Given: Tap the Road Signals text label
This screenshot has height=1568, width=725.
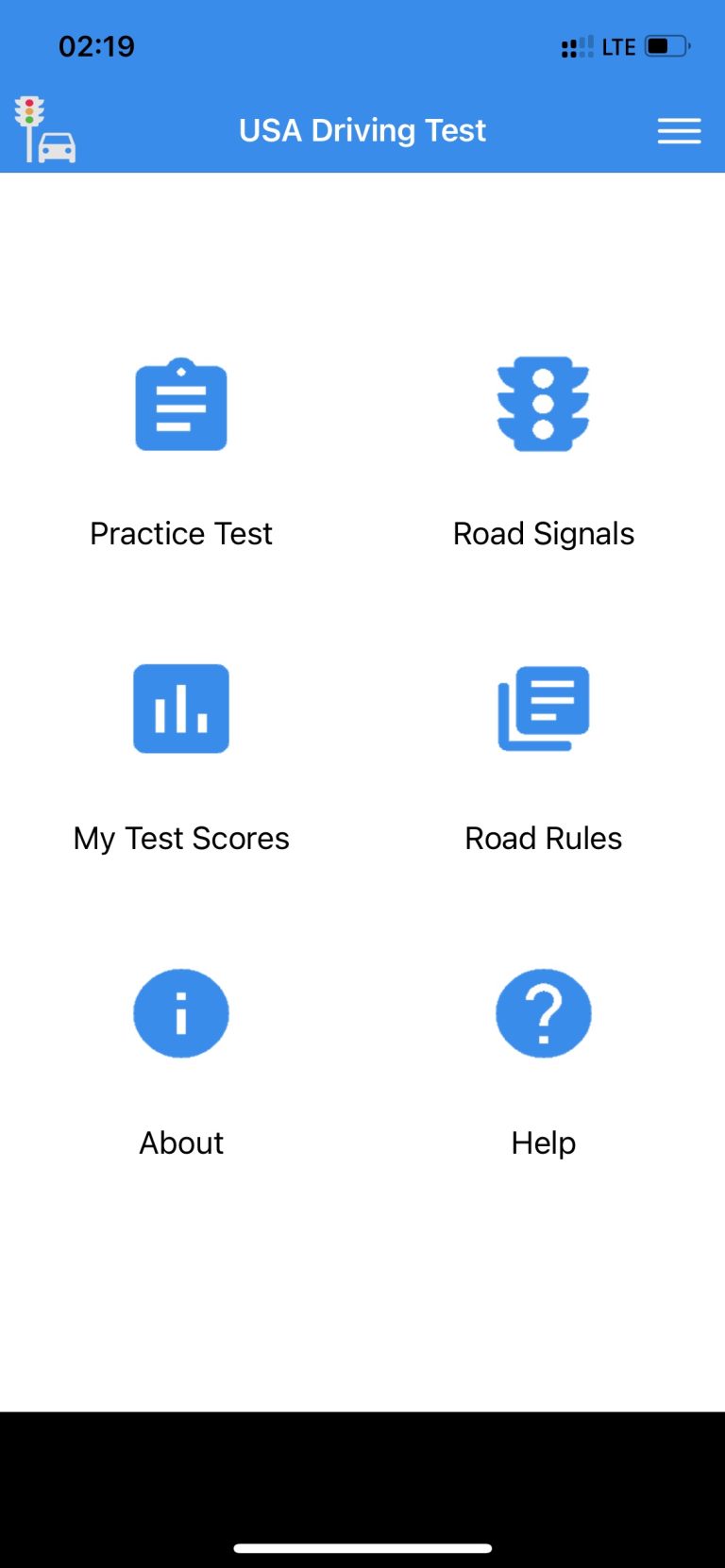Looking at the screenshot, I should point(543,533).
